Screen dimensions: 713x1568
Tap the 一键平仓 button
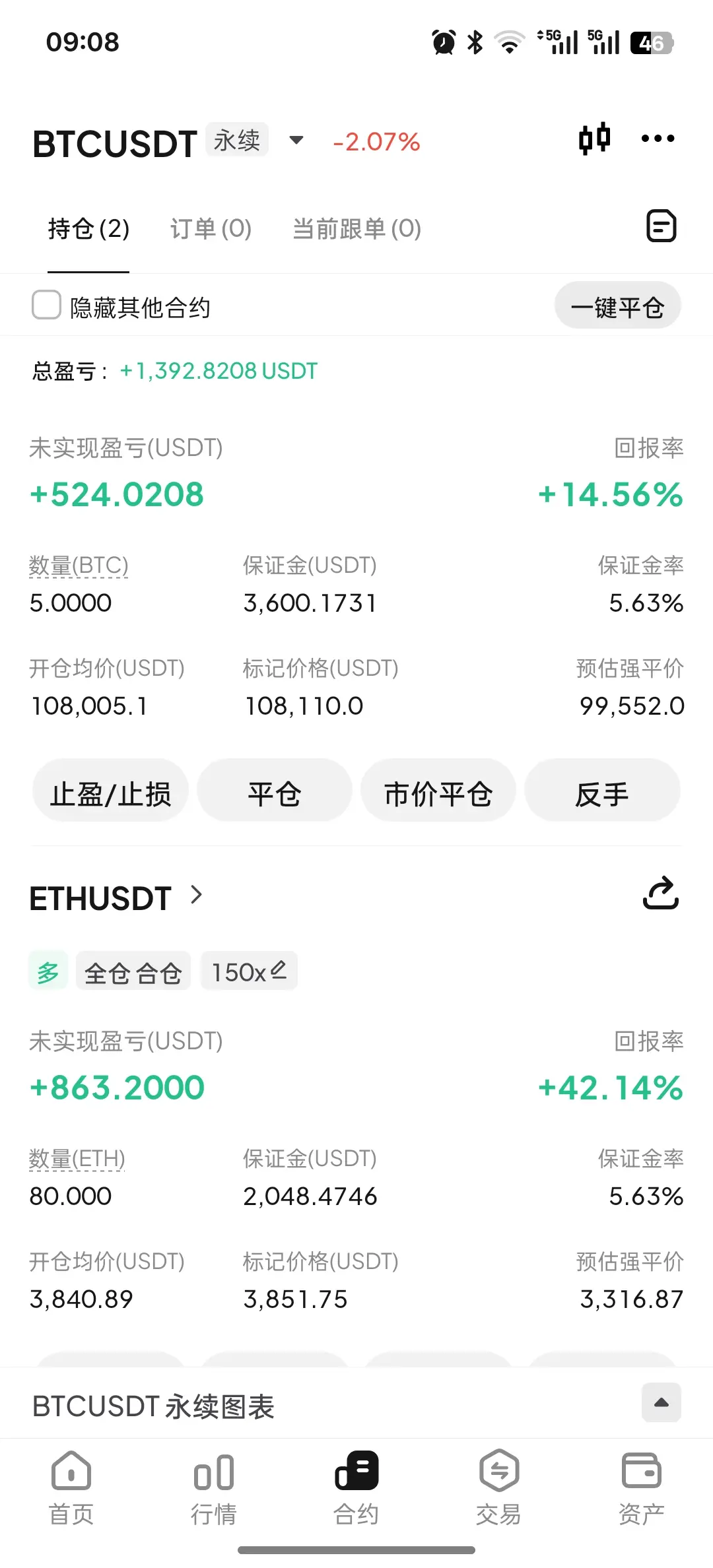point(617,306)
